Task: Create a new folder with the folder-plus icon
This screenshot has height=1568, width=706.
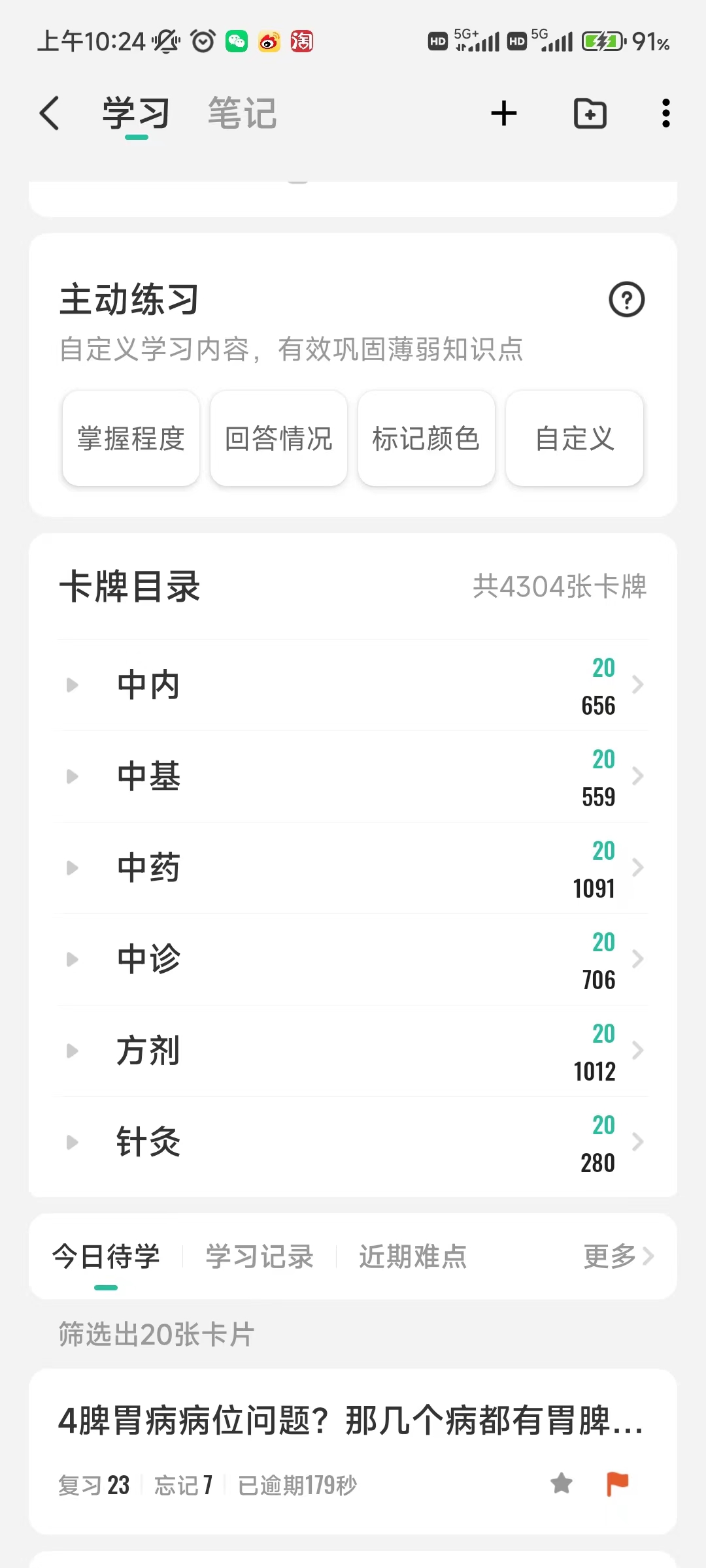Action: click(x=590, y=114)
